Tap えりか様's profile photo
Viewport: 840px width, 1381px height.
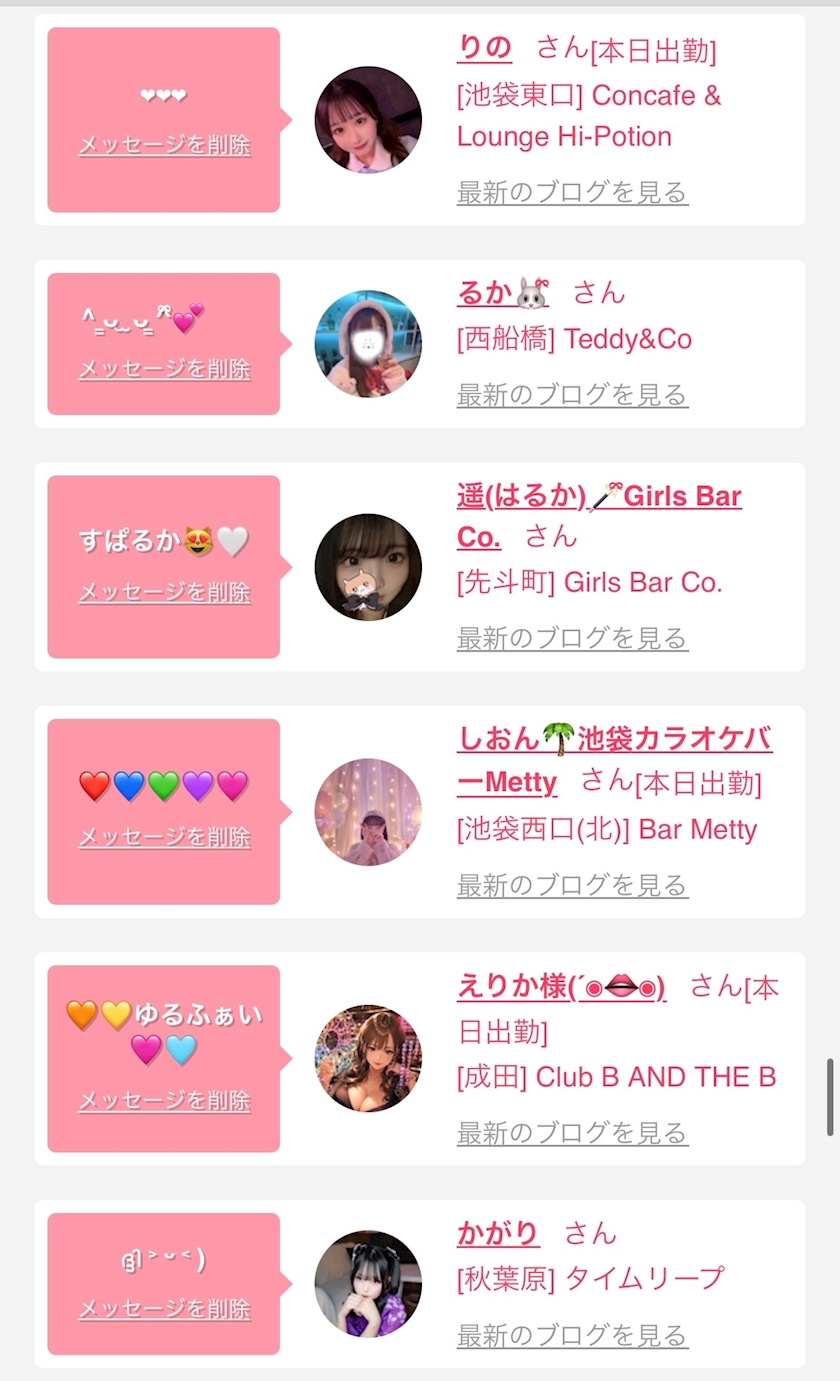pyautogui.click(x=368, y=1058)
